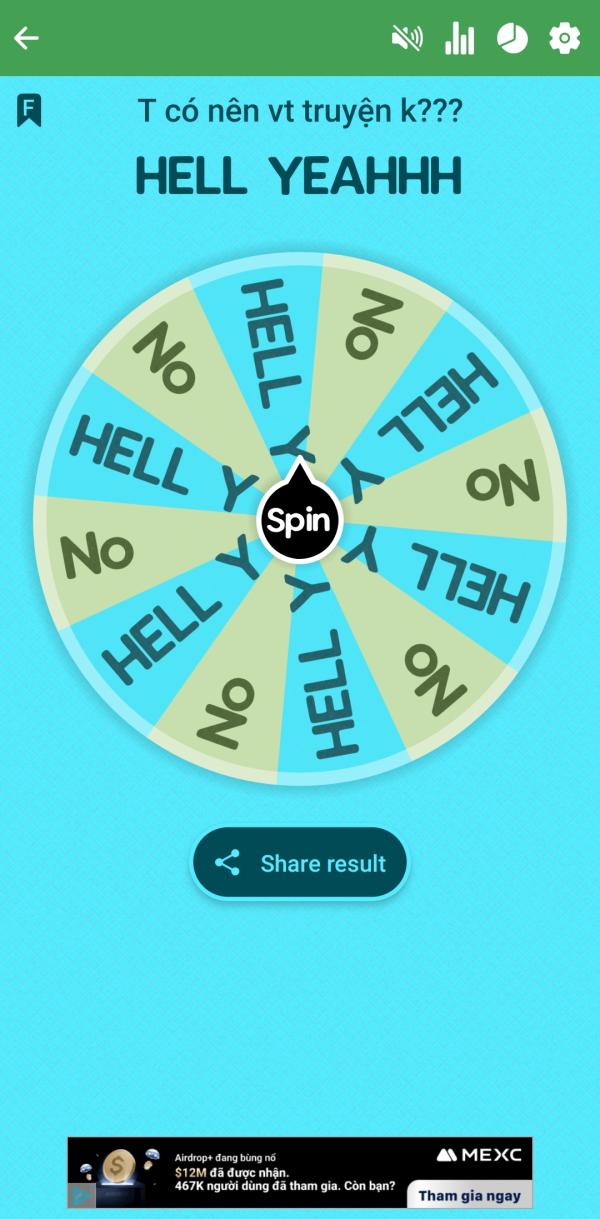The height and width of the screenshot is (1219, 600).
Task: Go back using the top-left arrow
Action: click(x=26, y=38)
